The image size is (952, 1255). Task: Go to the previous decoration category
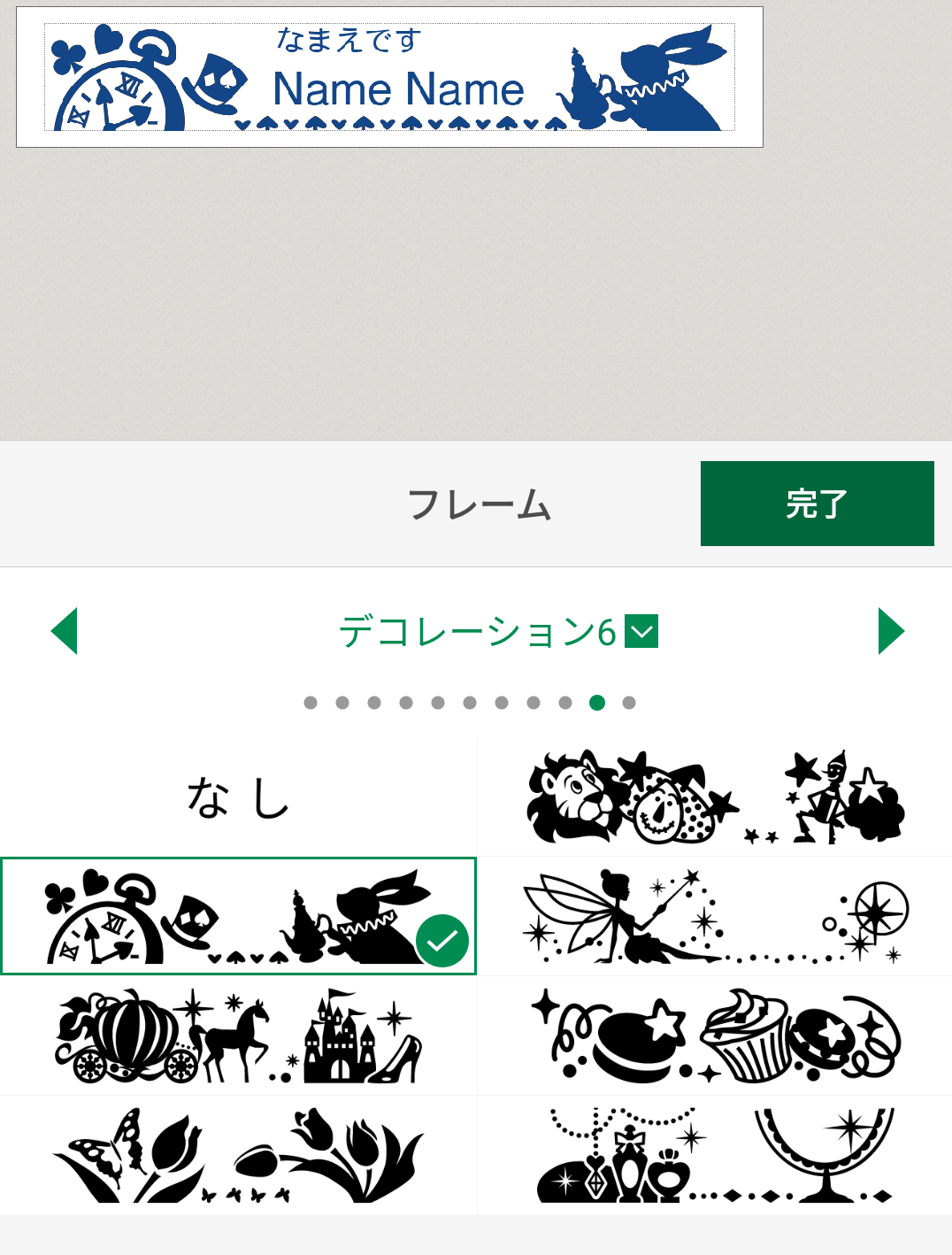pyautogui.click(x=65, y=631)
